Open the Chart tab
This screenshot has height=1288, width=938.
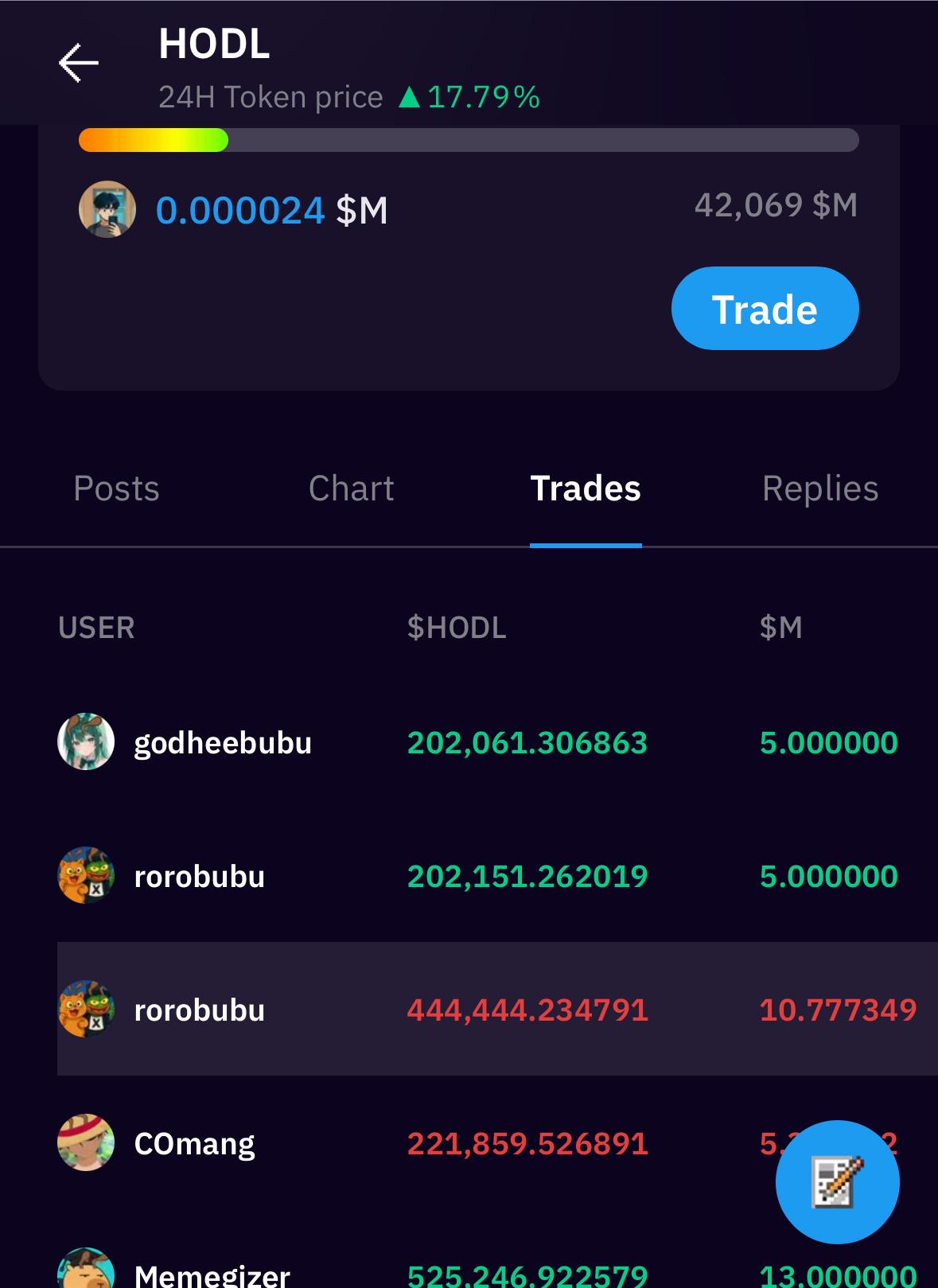click(x=351, y=488)
